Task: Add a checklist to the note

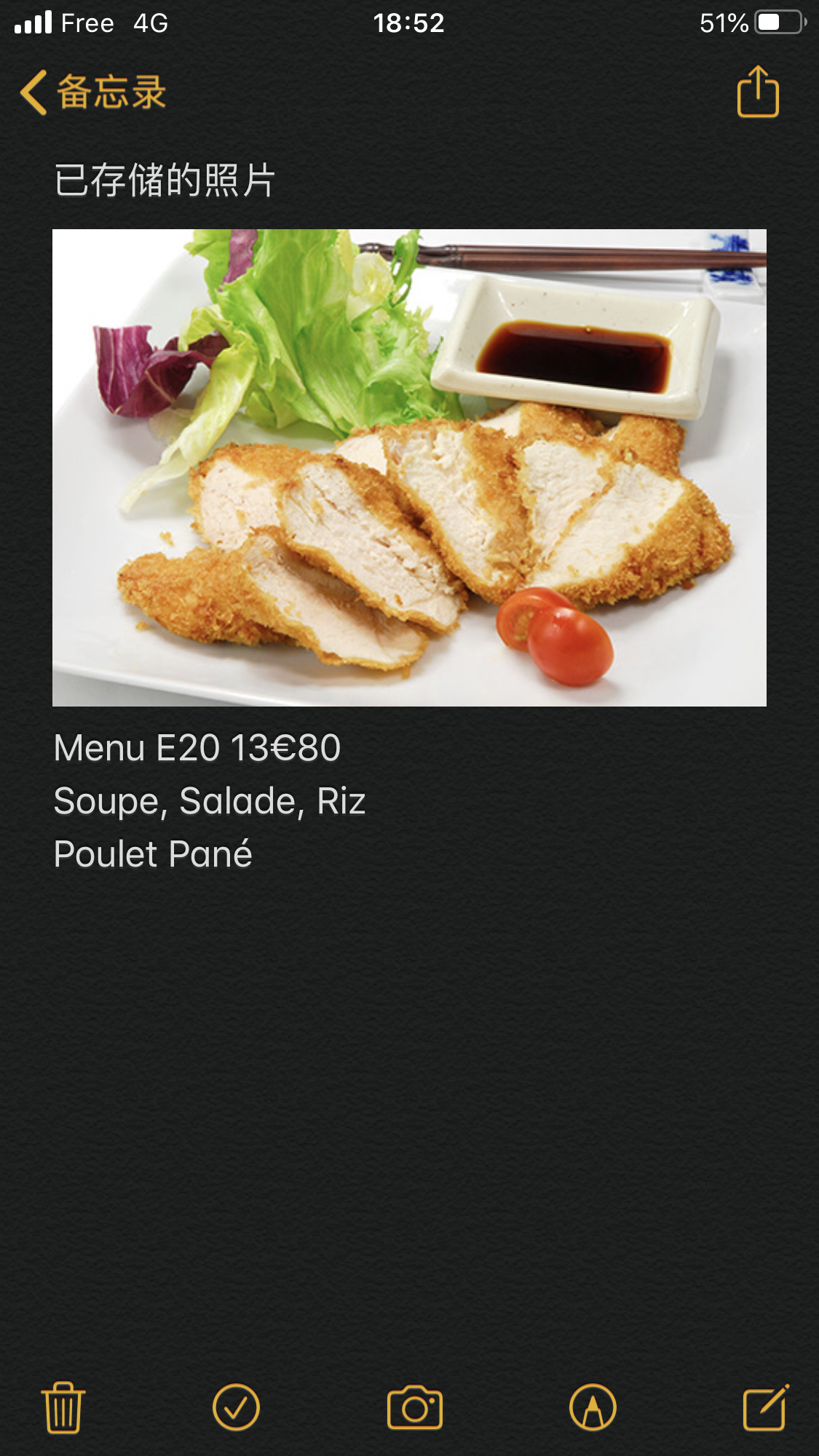Action: (x=236, y=1407)
